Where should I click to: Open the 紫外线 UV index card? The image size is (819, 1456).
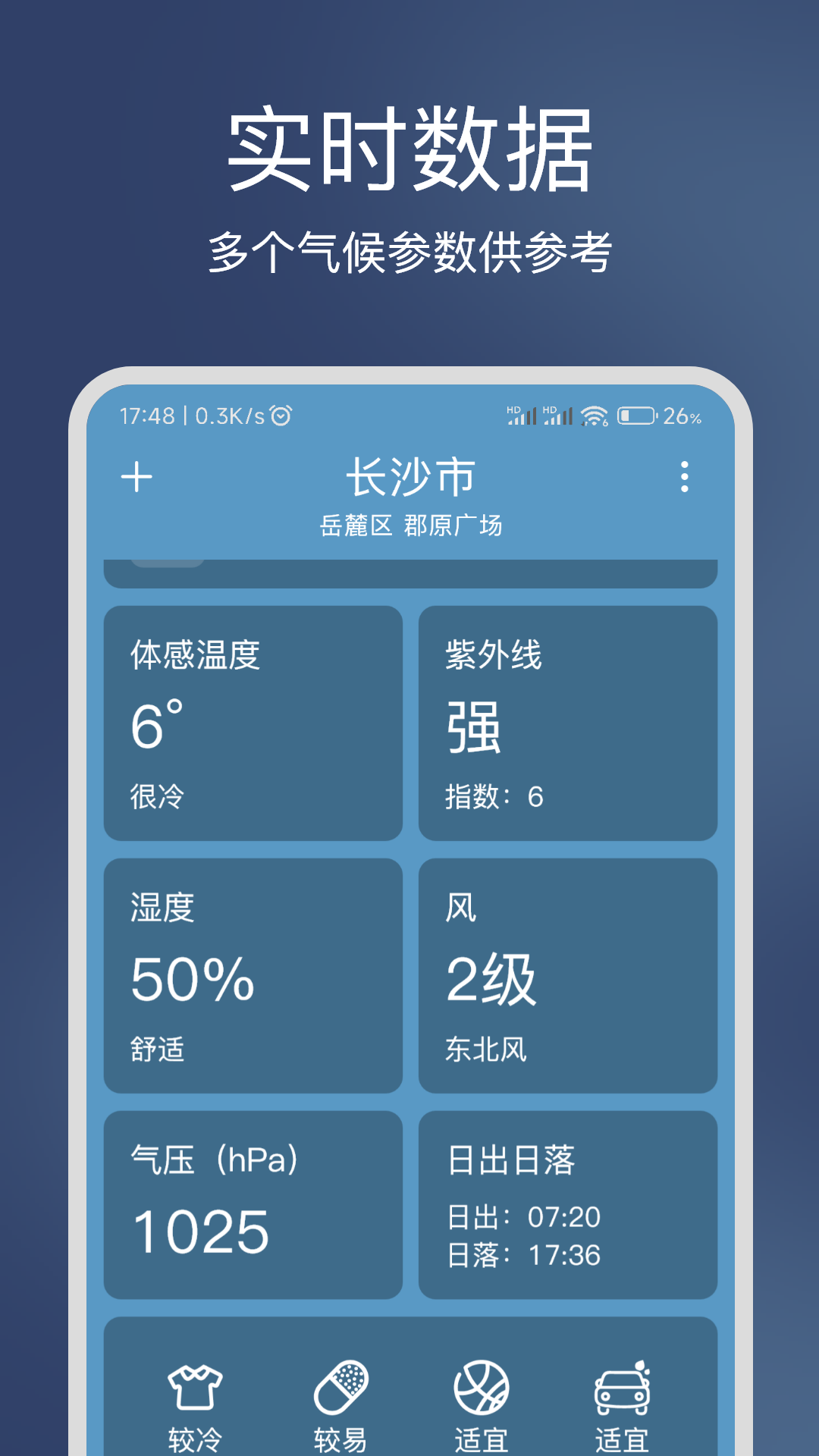[x=567, y=720]
